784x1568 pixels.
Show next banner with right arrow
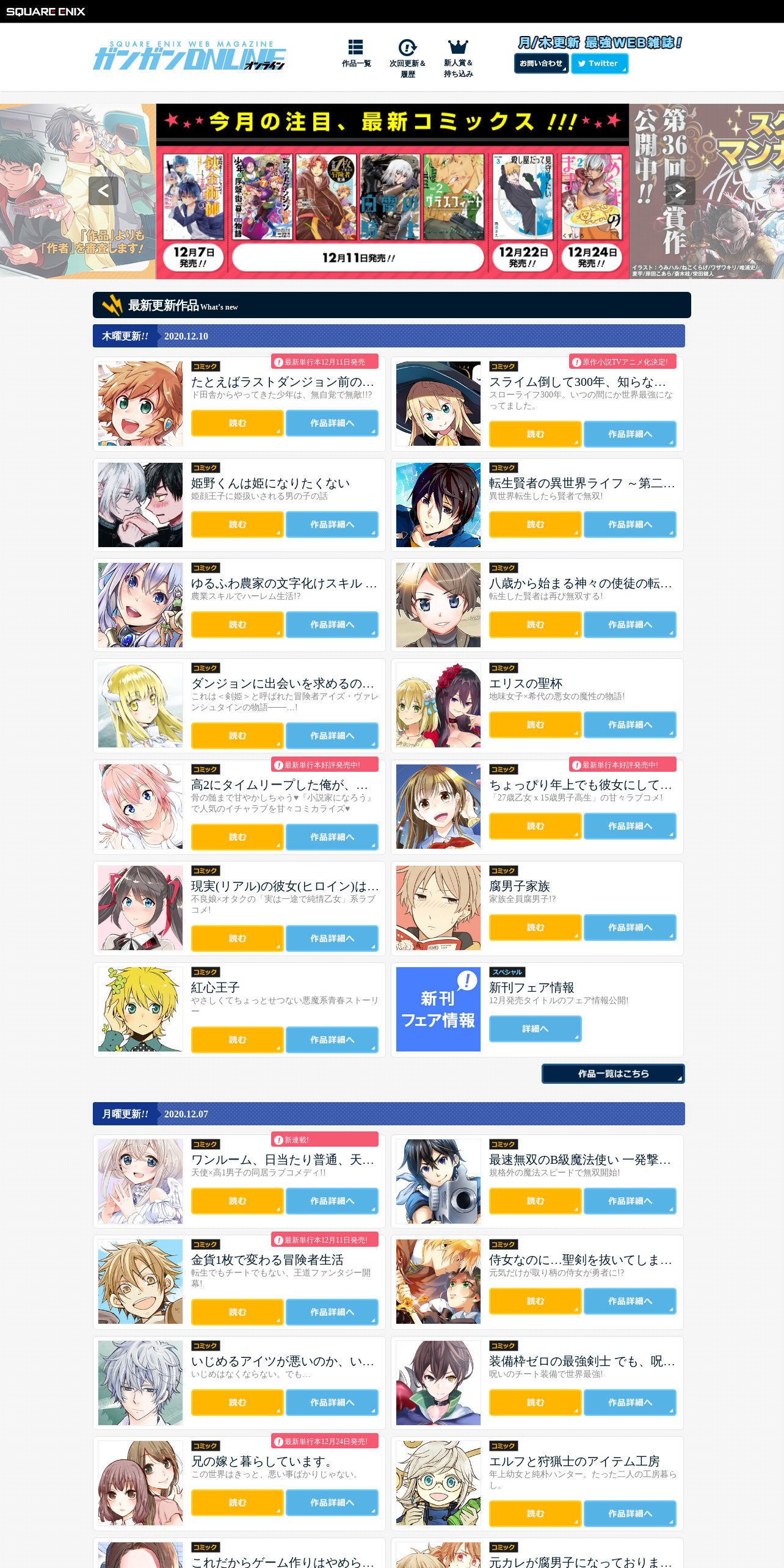[x=680, y=191]
